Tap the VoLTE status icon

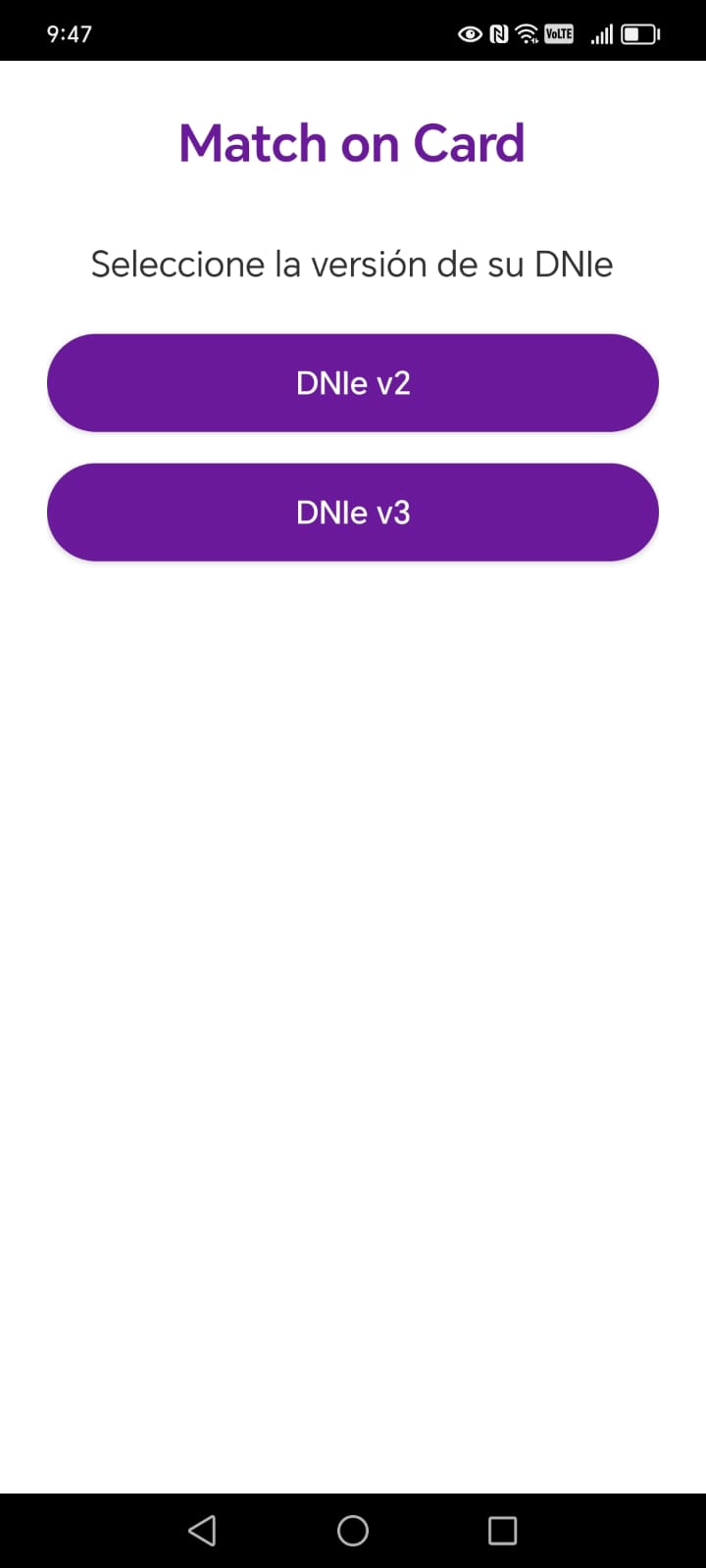coord(559,32)
